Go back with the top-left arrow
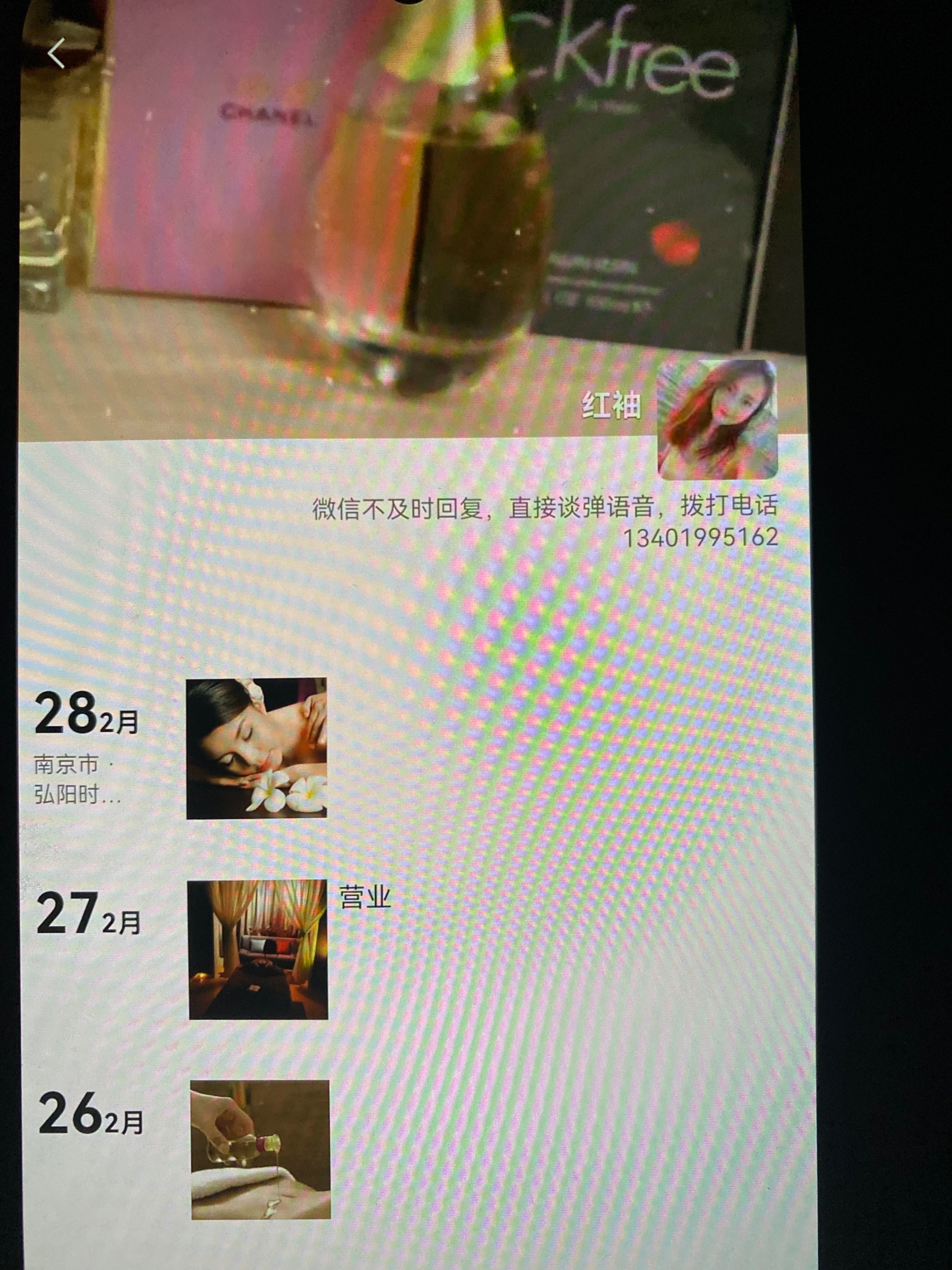Image resolution: width=952 pixels, height=1270 pixels. (x=56, y=55)
